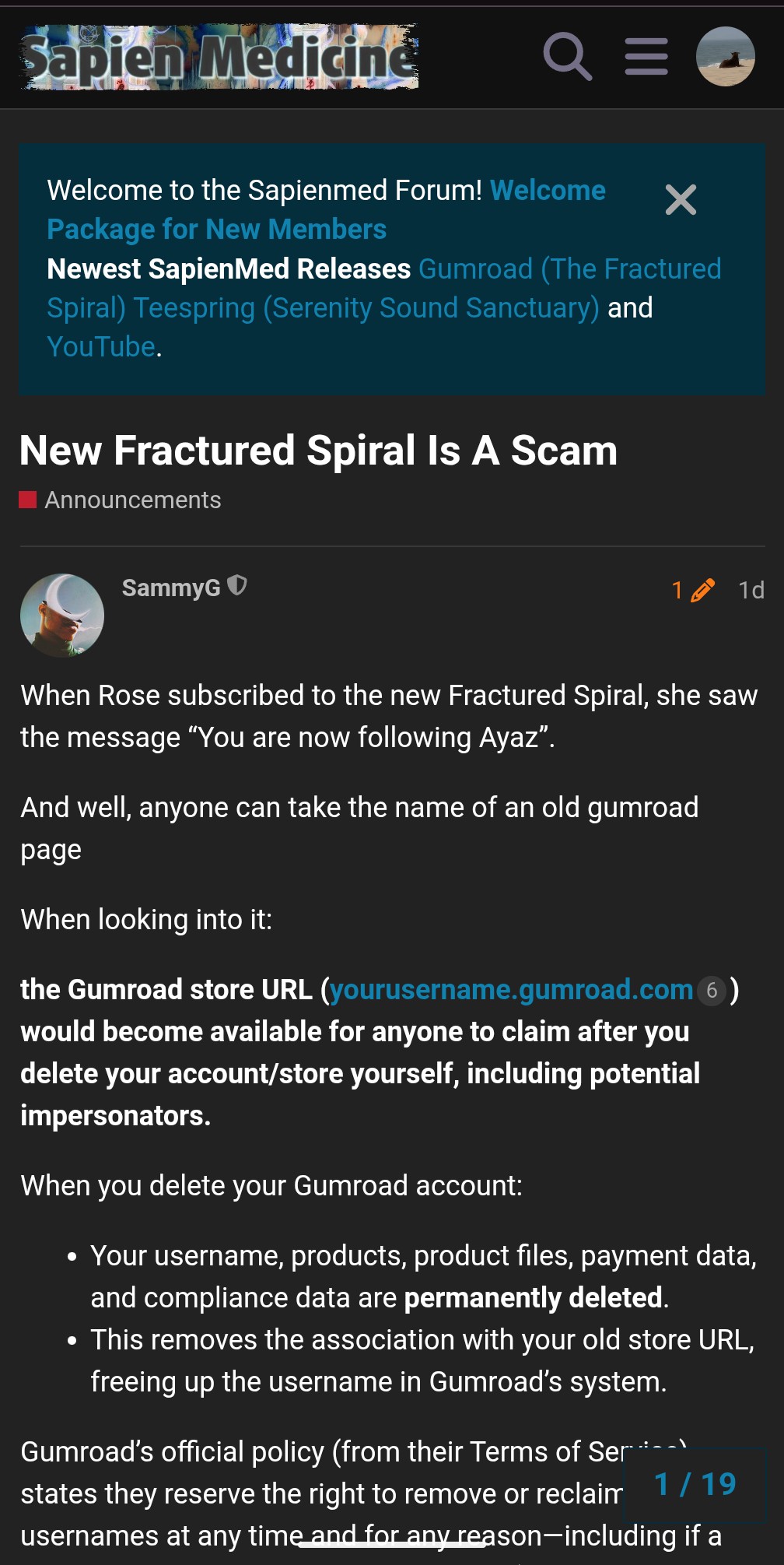Open Welcome Package for New Members link
The height and width of the screenshot is (1565, 784).
216,230
